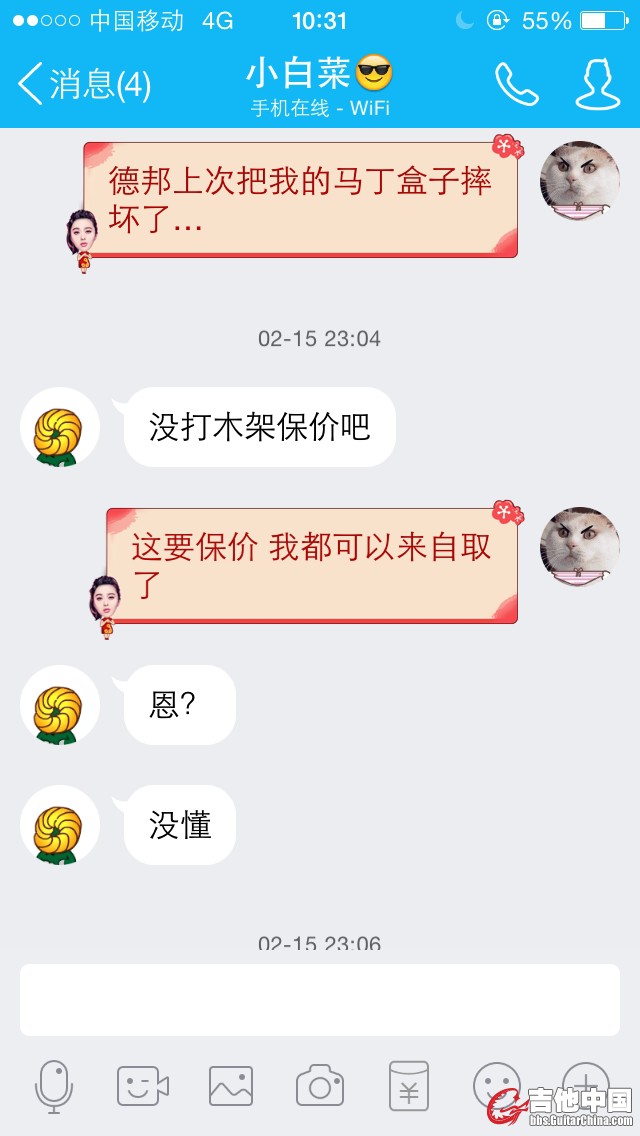Open the cat avatar beside 这要保价 message
The width and height of the screenshot is (640, 1136).
click(x=578, y=549)
